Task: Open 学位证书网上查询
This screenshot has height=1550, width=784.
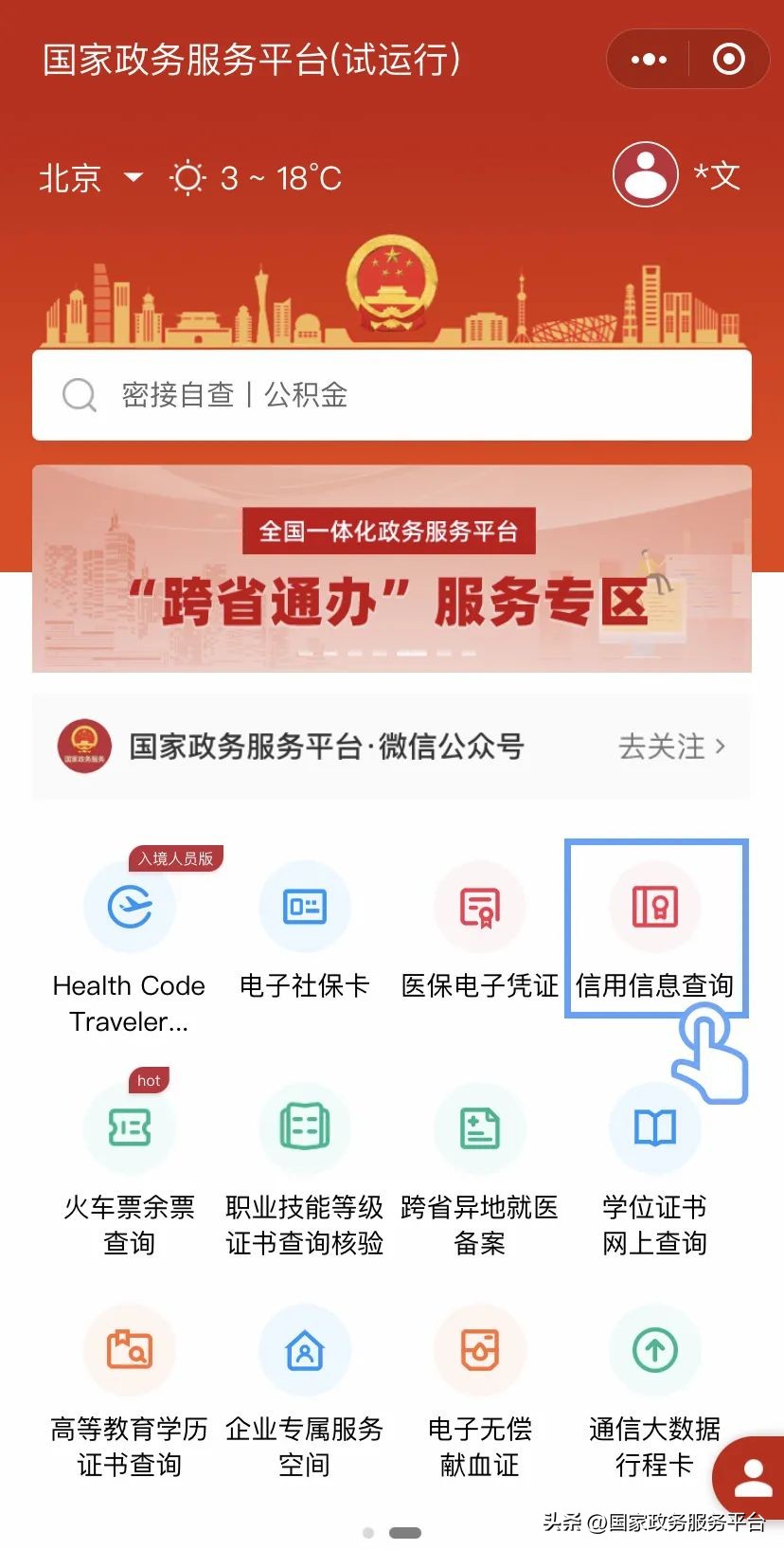Action: point(654,1129)
